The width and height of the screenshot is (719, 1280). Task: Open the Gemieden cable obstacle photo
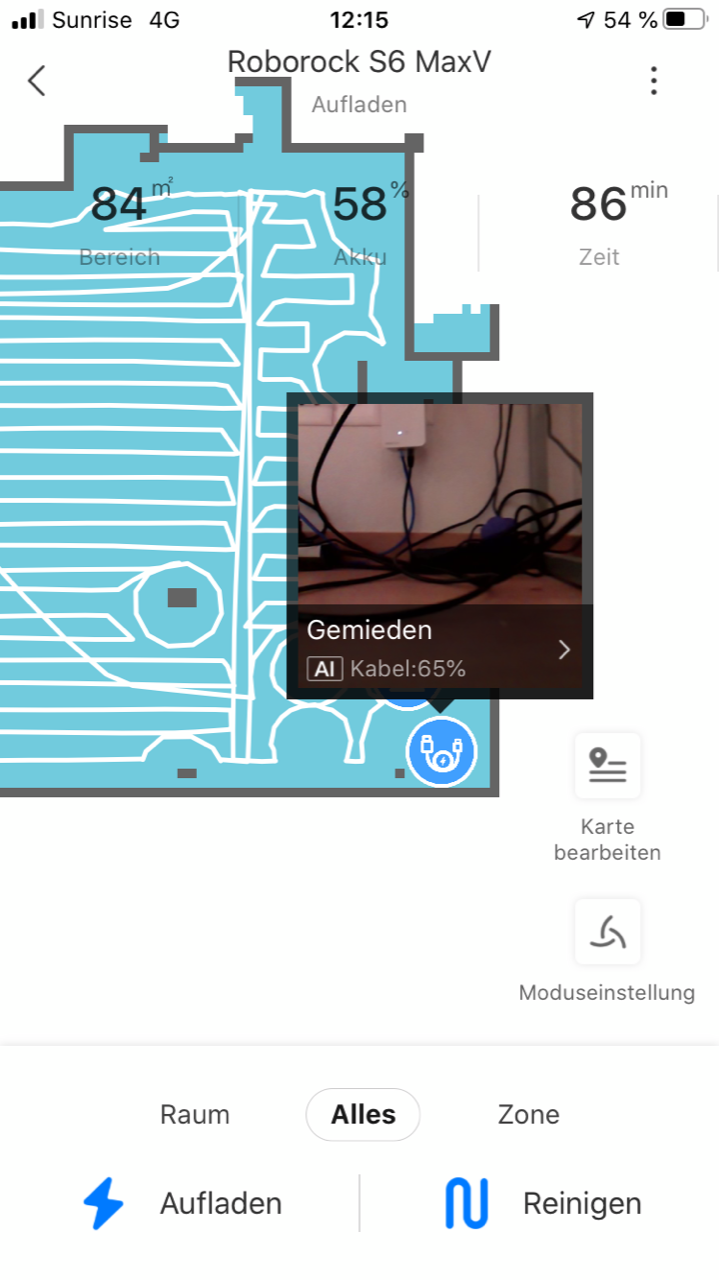tap(440, 545)
